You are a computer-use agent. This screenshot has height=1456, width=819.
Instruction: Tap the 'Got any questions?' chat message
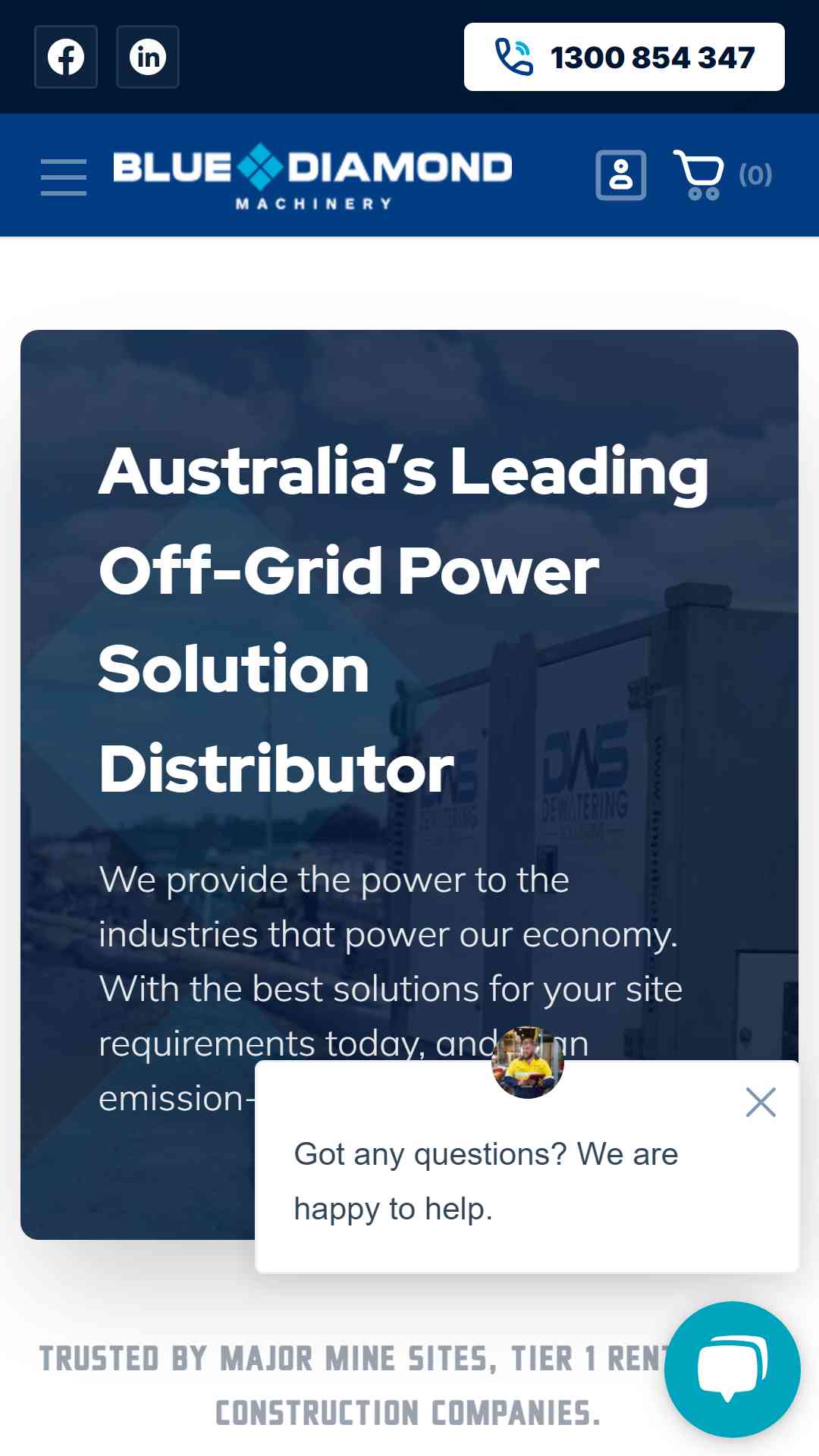coord(486,1181)
